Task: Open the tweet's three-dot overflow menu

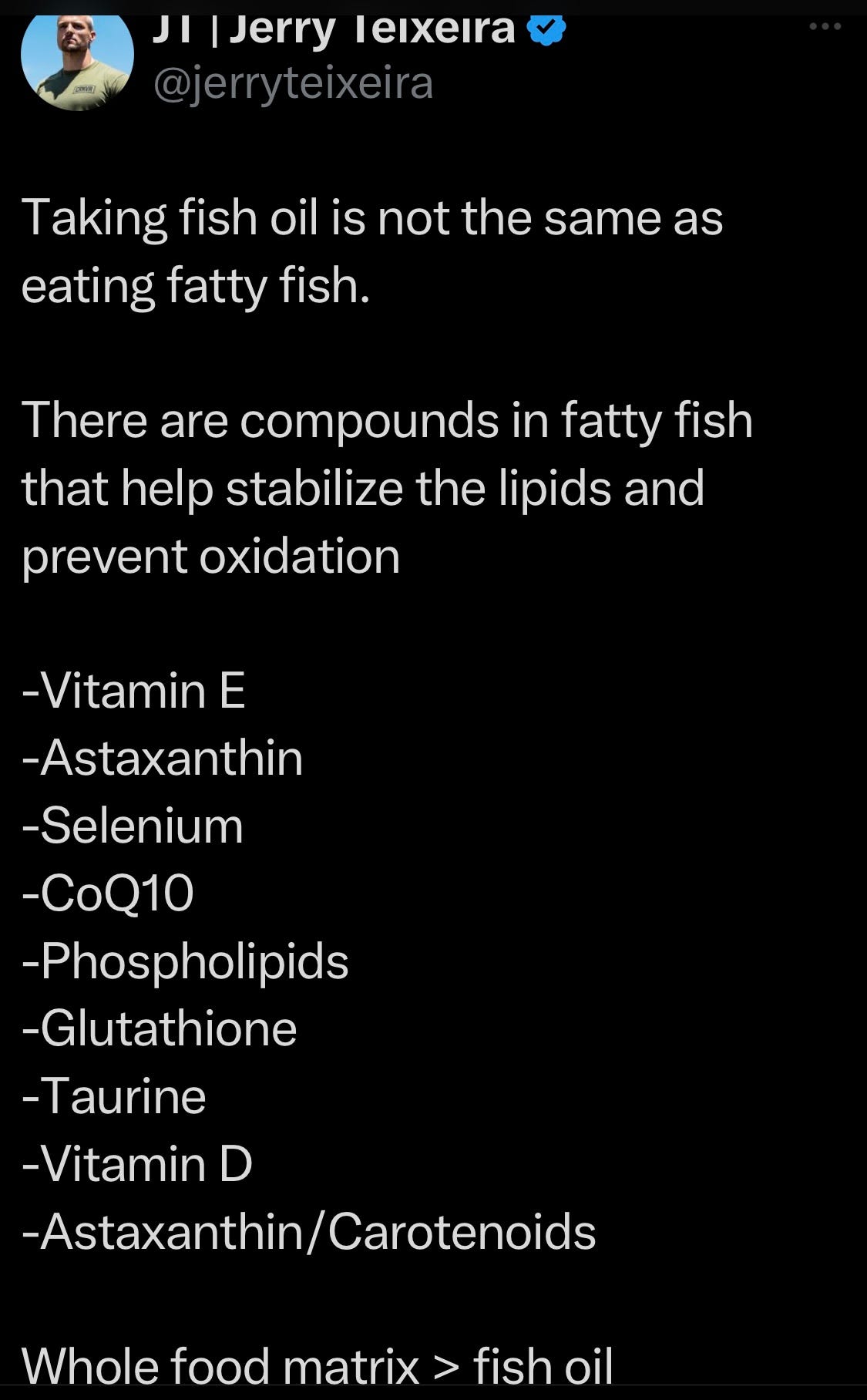Action: 825,27
